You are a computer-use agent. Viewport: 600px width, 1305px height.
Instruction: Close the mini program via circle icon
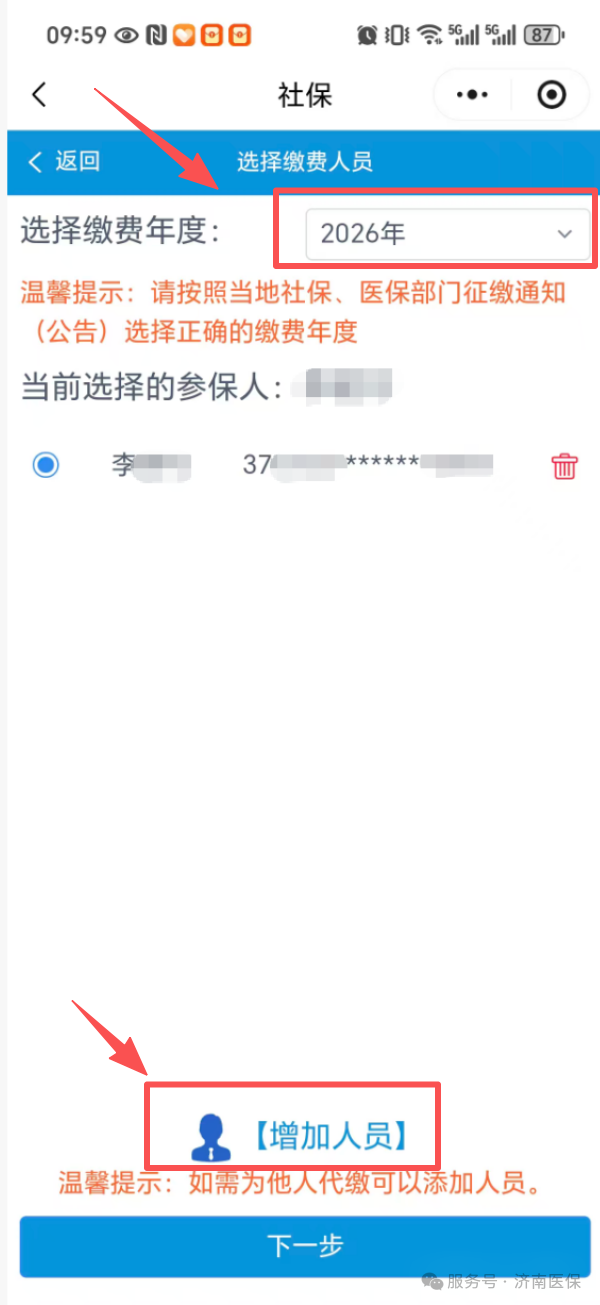pos(551,95)
